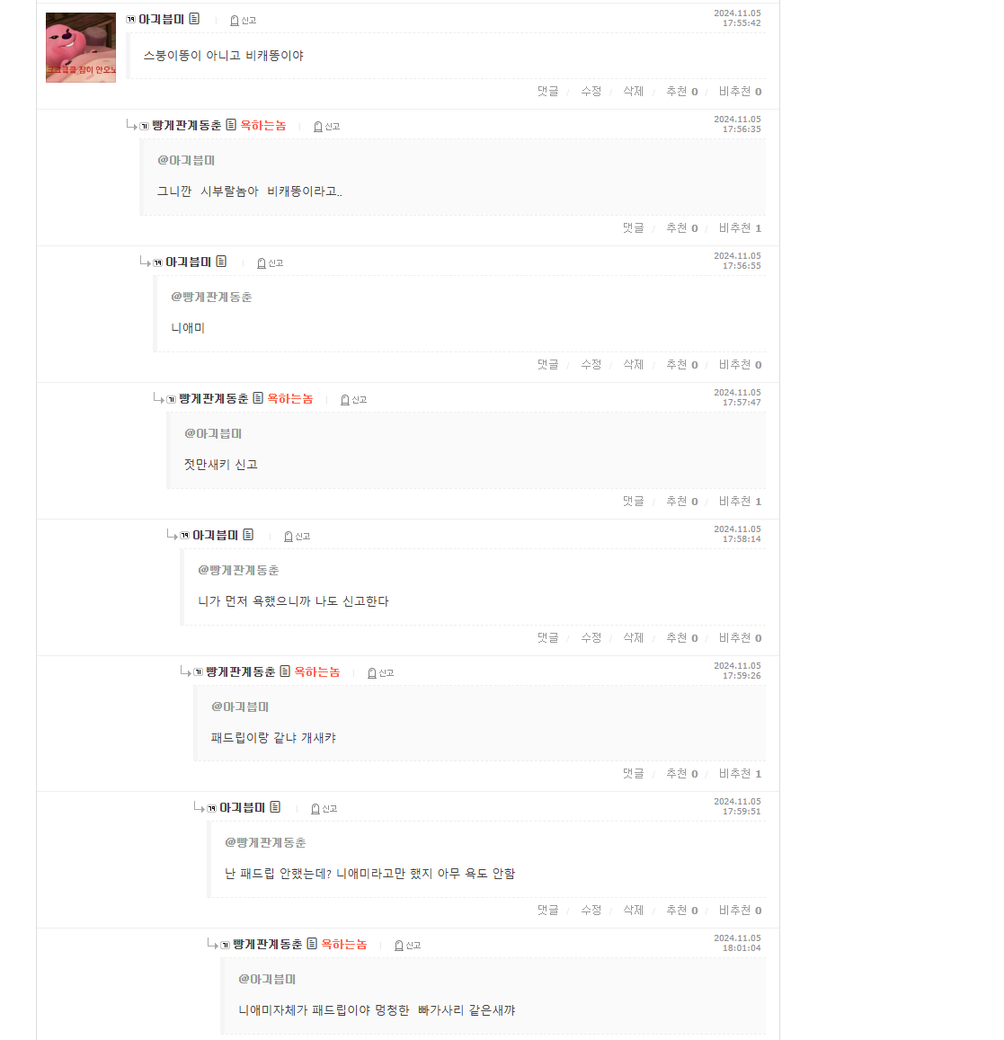Delete the 17:56:55 reply with 삭제
Screen dimensions: 1004x1040
(633, 365)
